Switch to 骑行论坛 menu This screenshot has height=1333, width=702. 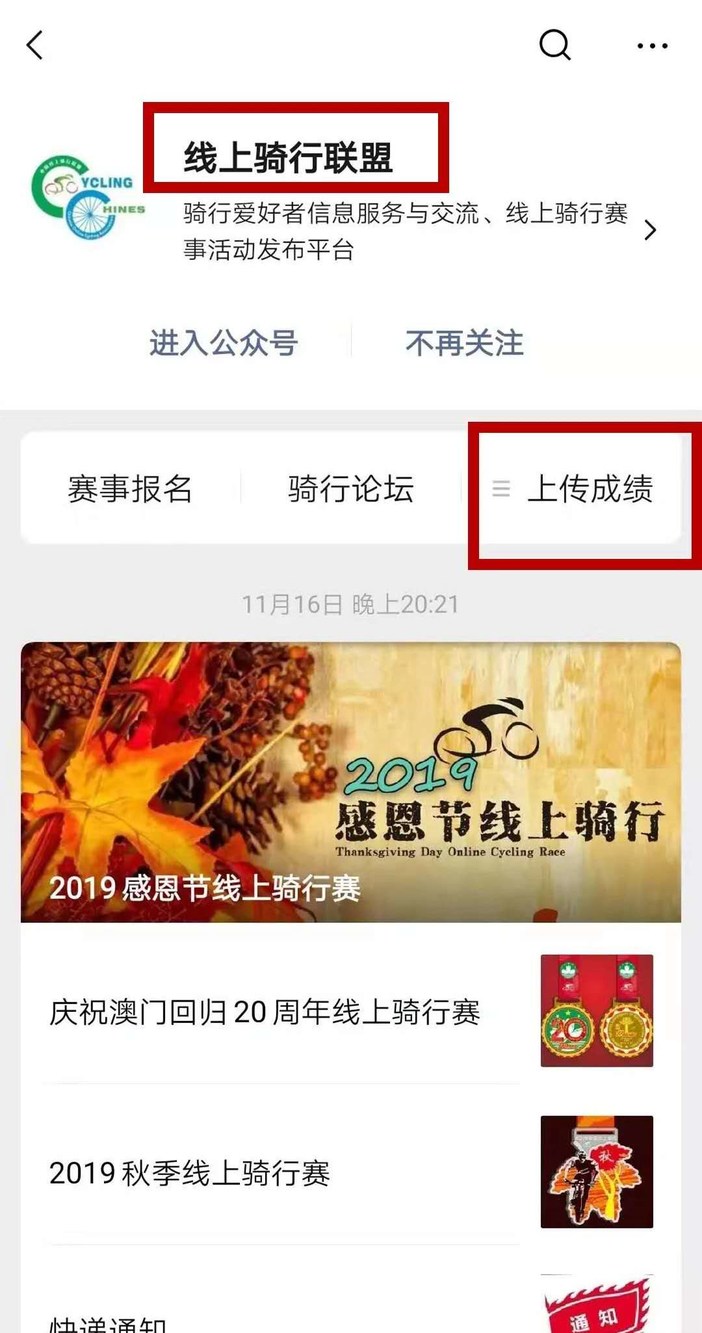pos(350,489)
